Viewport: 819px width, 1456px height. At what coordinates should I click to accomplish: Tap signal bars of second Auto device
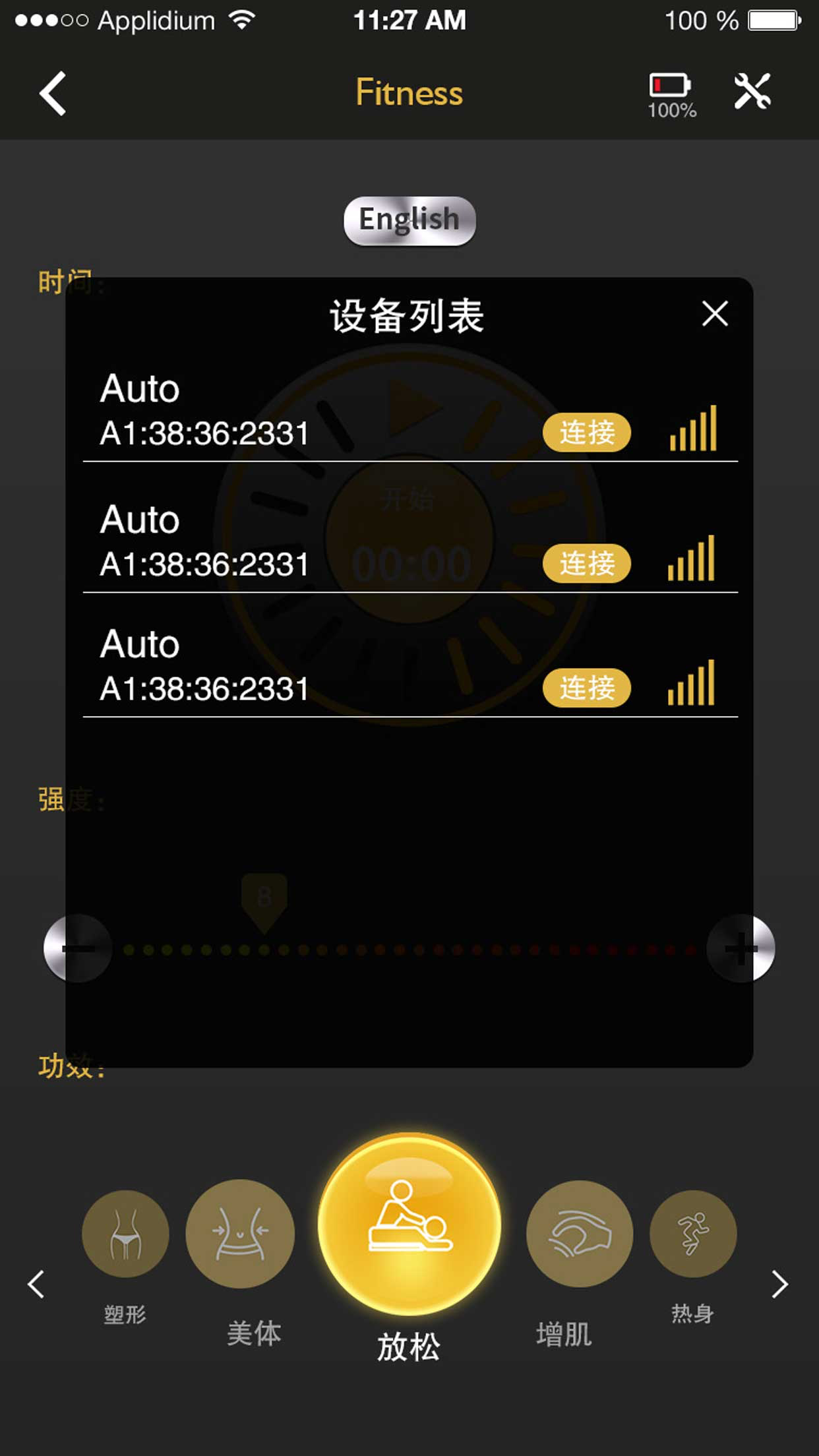point(692,559)
